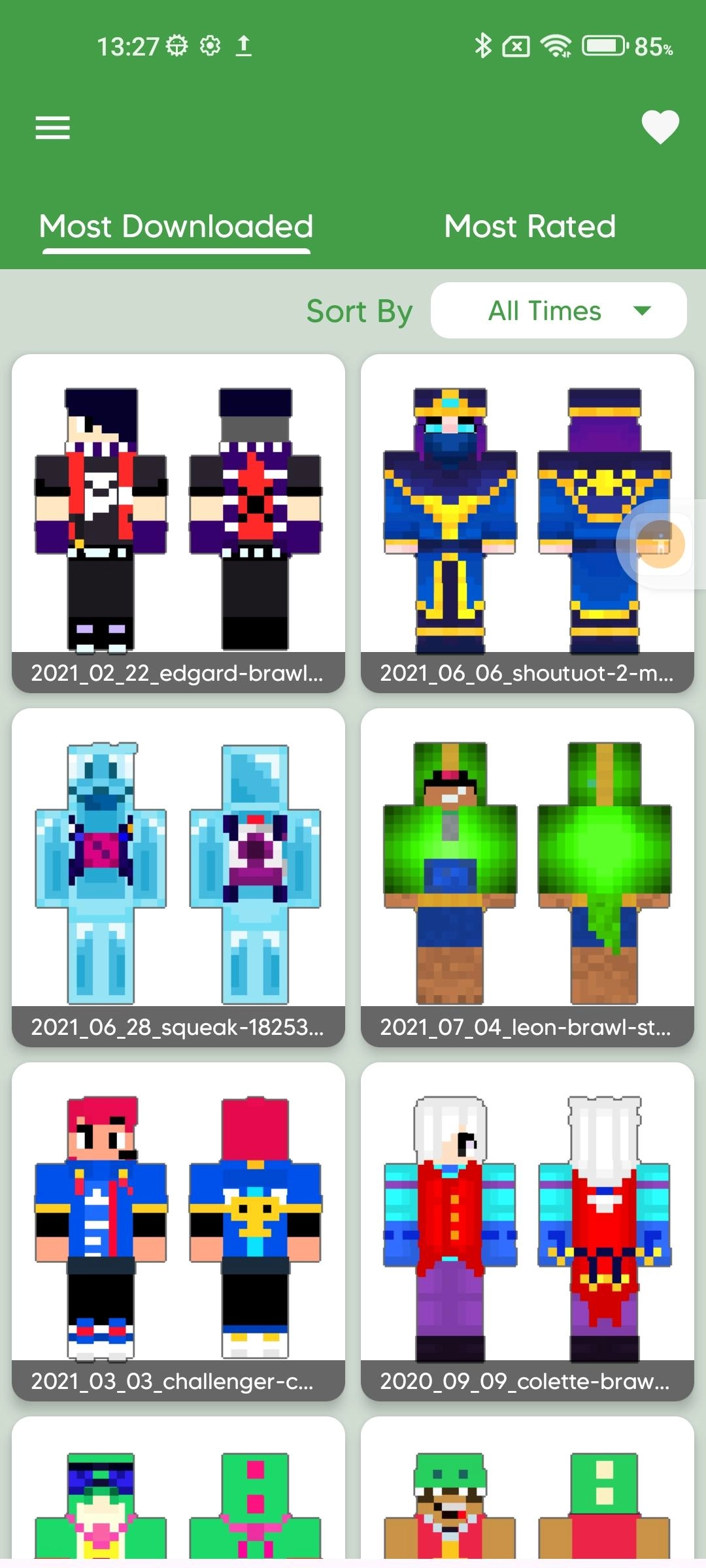This screenshot has height=1568, width=706.
Task: Open the hamburger drawer menu
Action: click(x=52, y=127)
